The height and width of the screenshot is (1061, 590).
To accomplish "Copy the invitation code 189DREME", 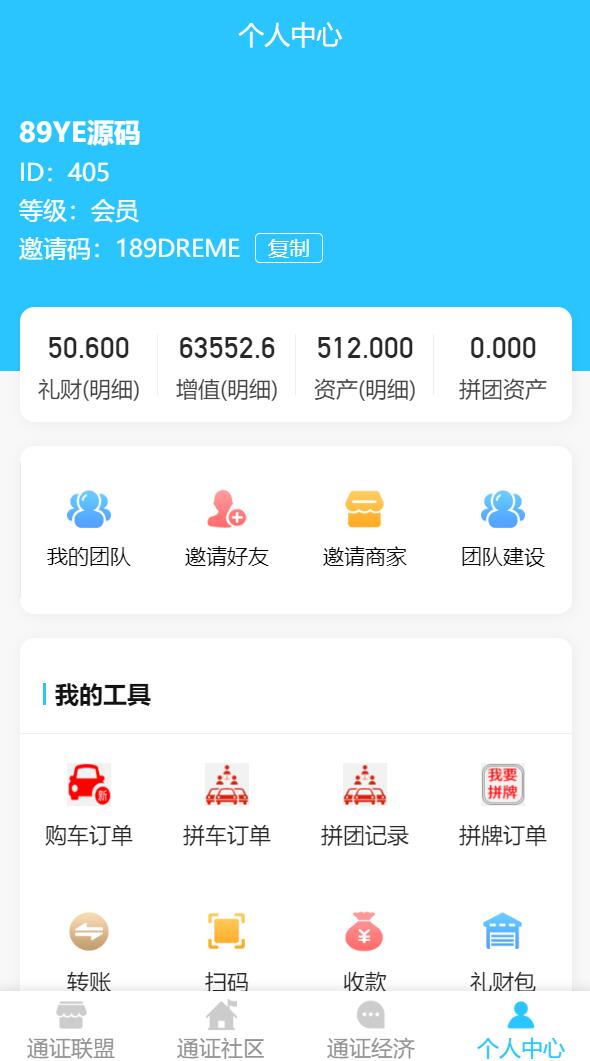I will coord(289,248).
